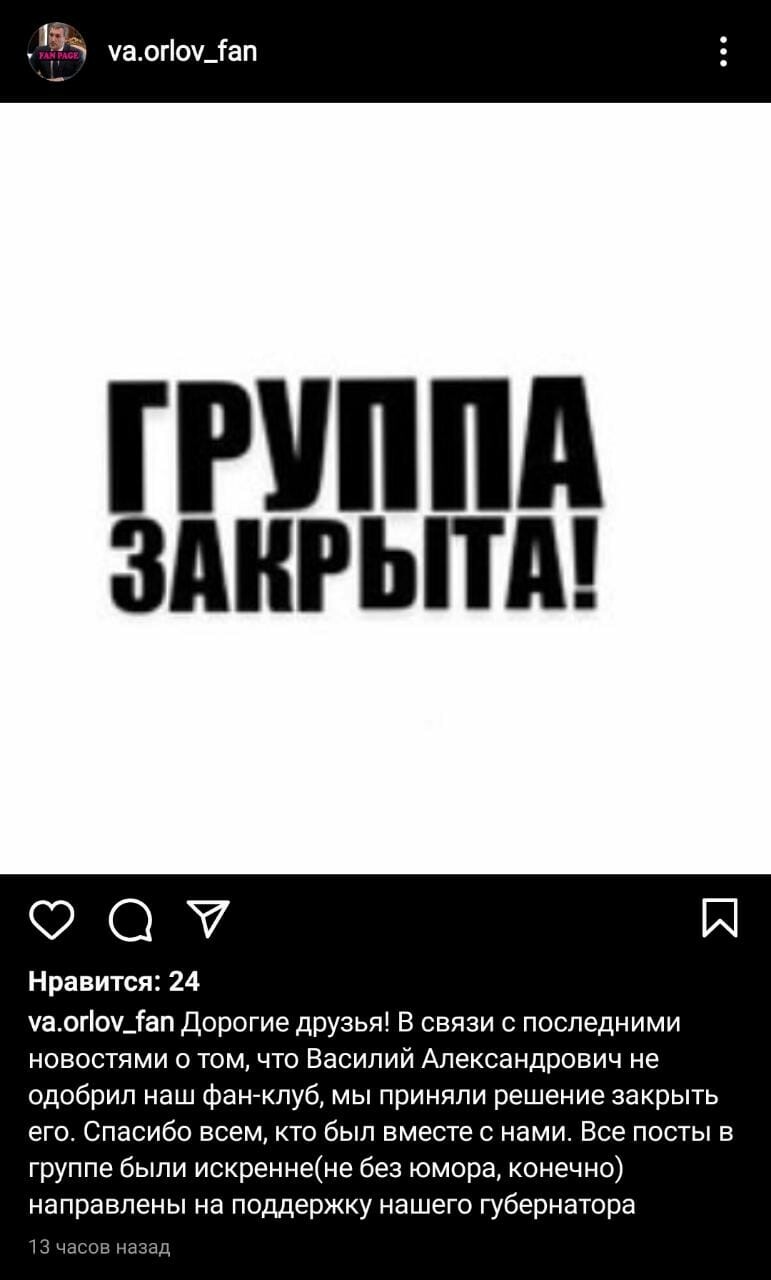Open the comments bubble icon
The height and width of the screenshot is (1280, 771).
click(130, 919)
